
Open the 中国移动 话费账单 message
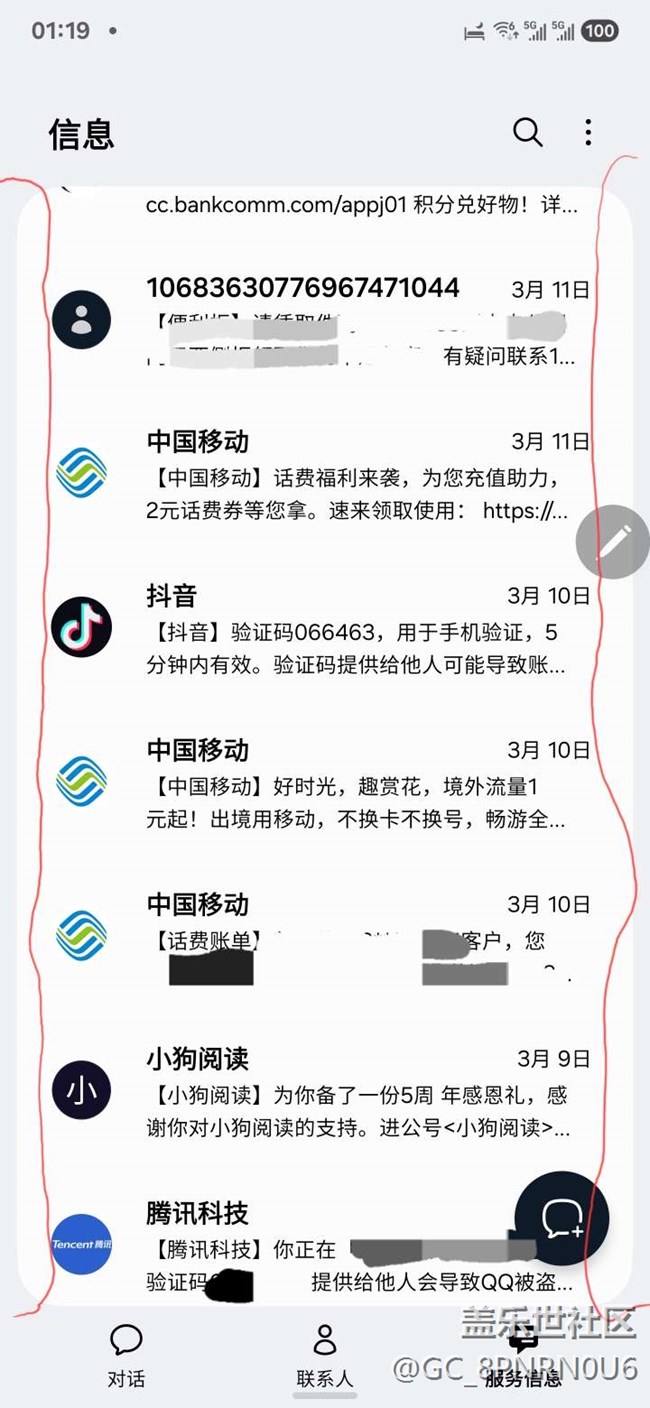coord(326,936)
